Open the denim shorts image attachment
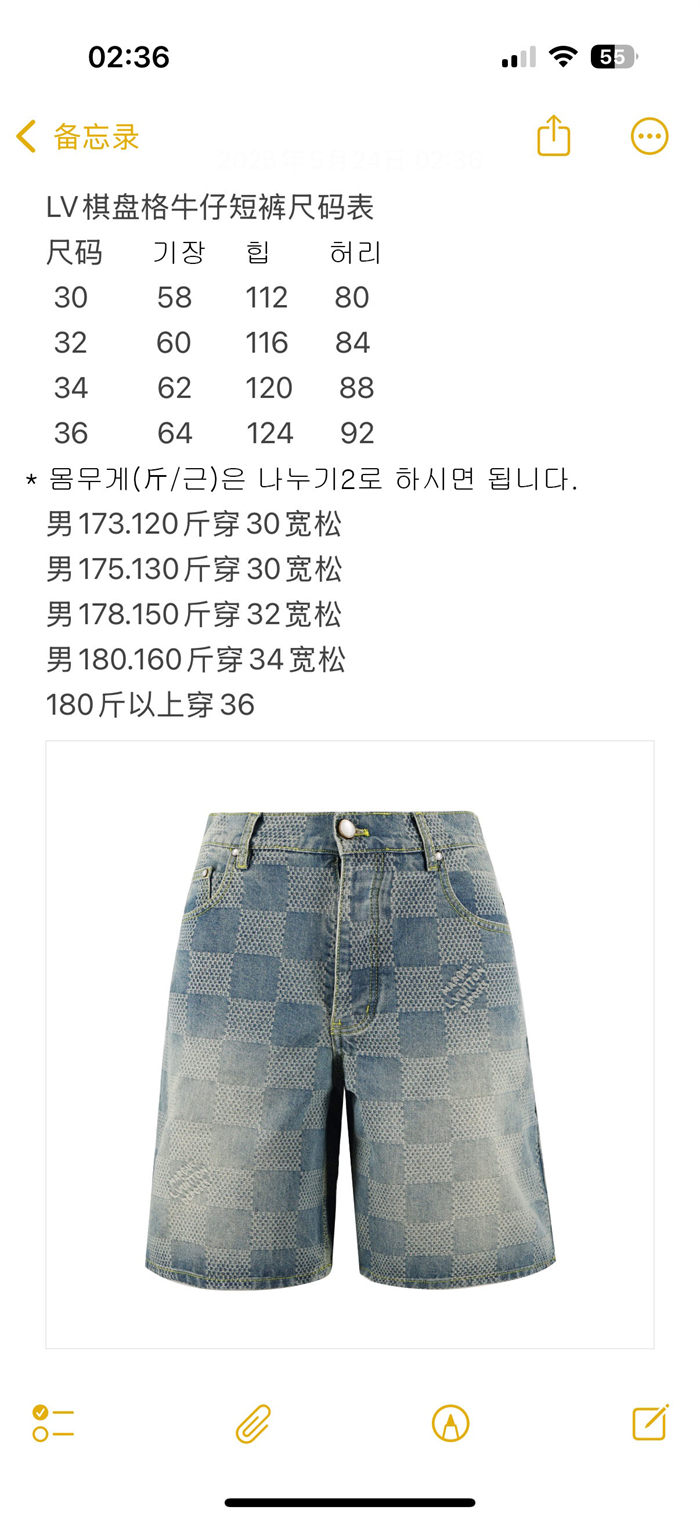Image resolution: width=700 pixels, height=1521 pixels. 350,1045
